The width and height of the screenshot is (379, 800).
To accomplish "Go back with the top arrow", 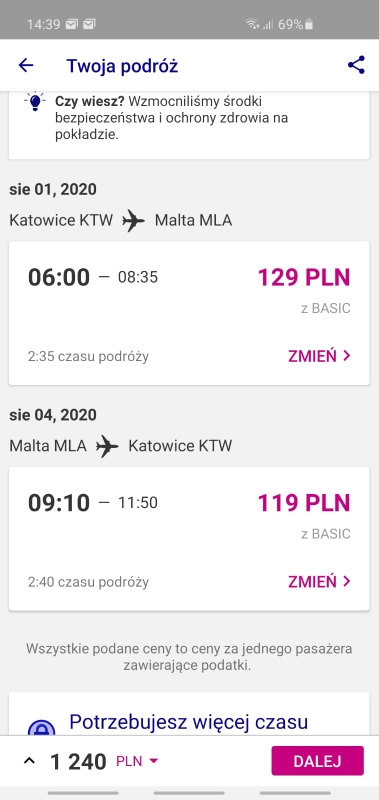I will (x=26, y=65).
